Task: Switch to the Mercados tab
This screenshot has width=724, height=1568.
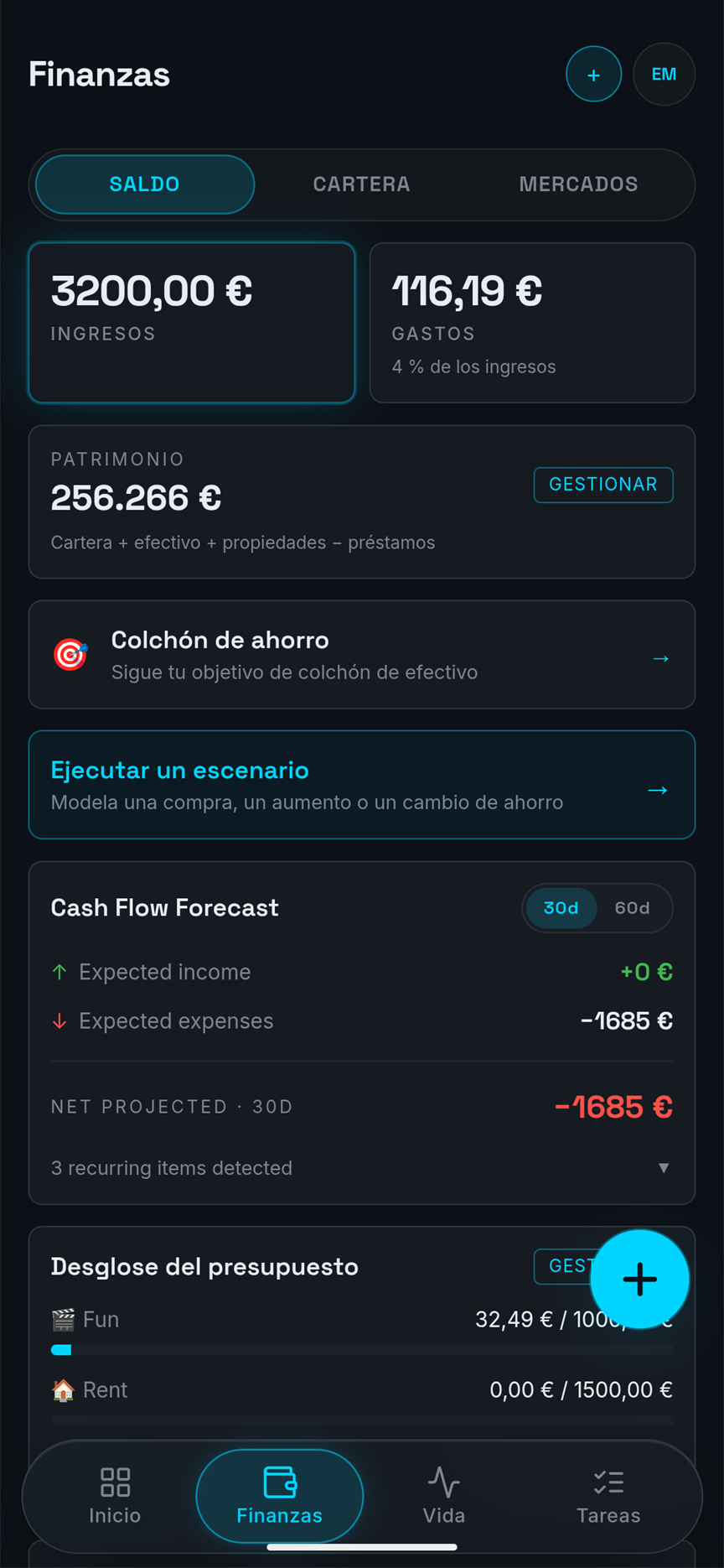Action: pos(578,184)
